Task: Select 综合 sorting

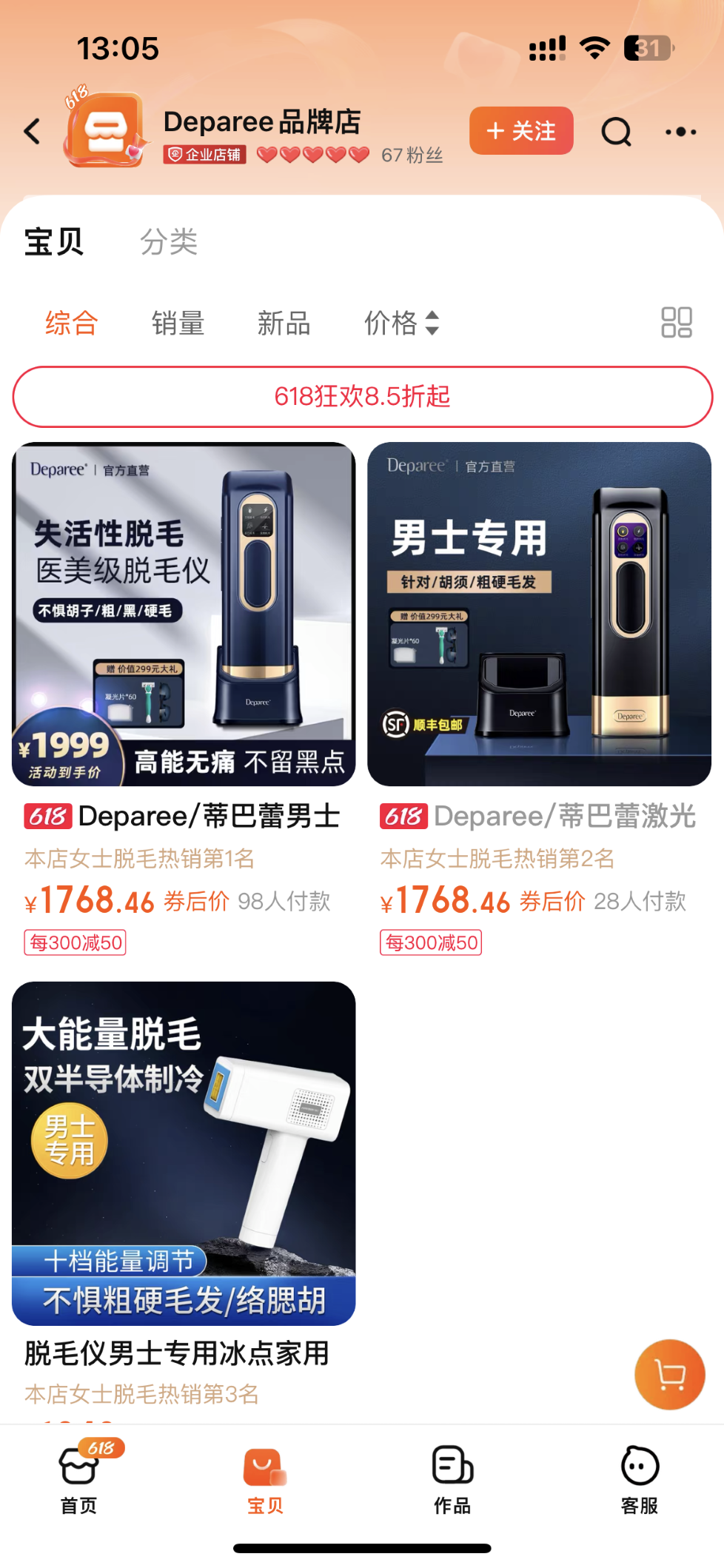Action: pyautogui.click(x=71, y=324)
